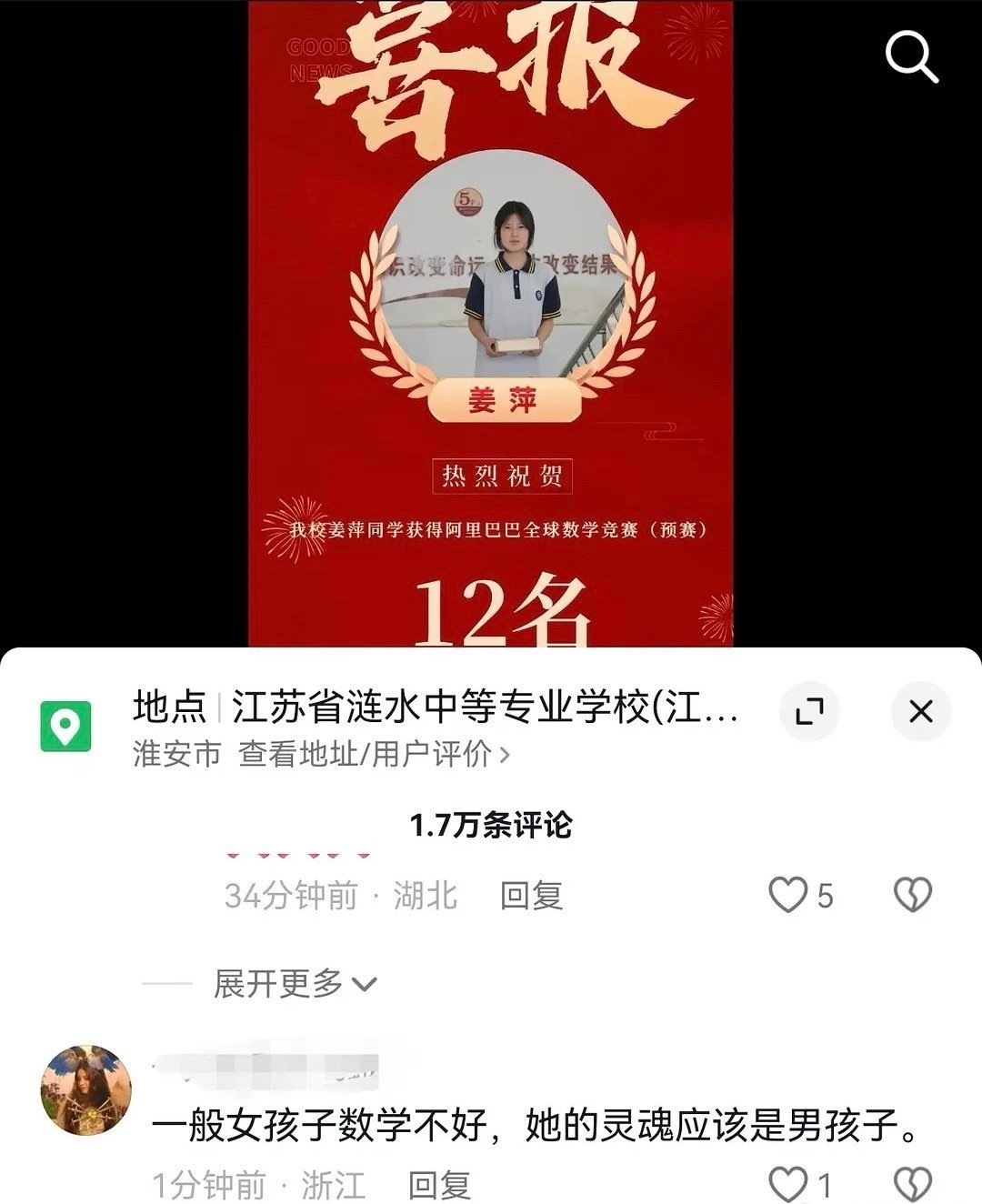Close the comments panel
The width and height of the screenshot is (982, 1204).
click(x=920, y=711)
